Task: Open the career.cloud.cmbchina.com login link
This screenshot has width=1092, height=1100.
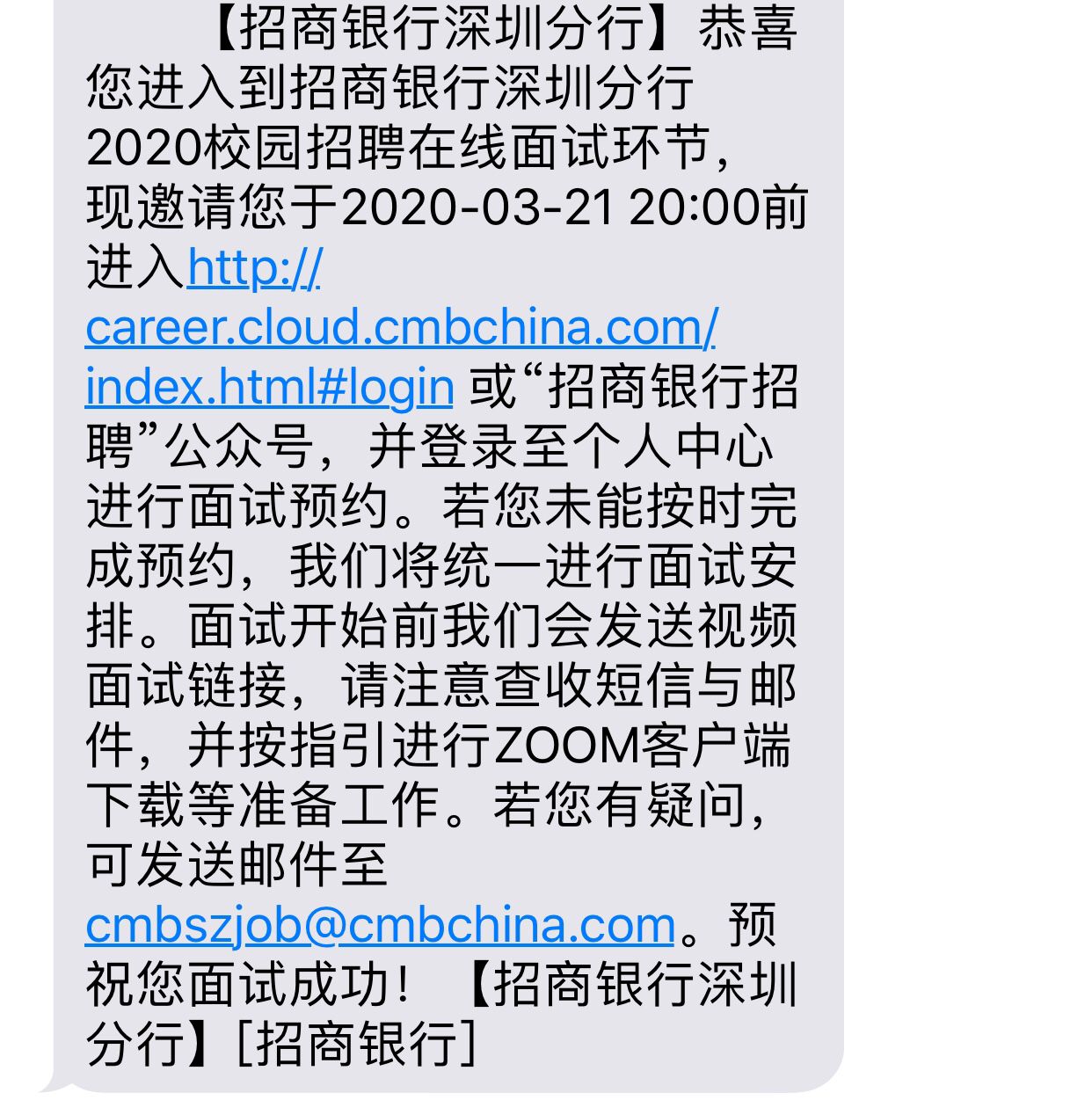Action: (x=400, y=327)
